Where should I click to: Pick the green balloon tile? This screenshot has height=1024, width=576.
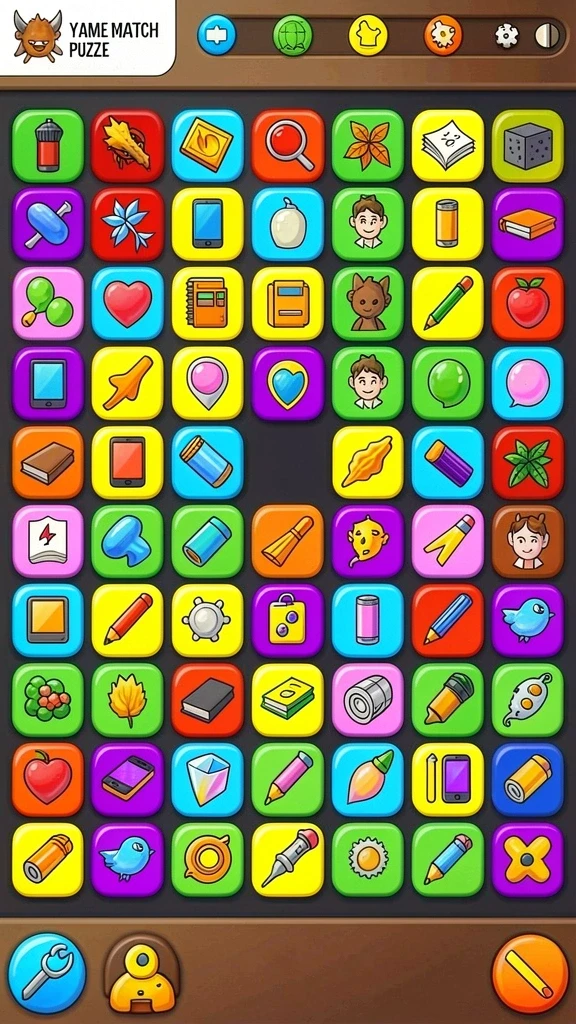pos(448,383)
